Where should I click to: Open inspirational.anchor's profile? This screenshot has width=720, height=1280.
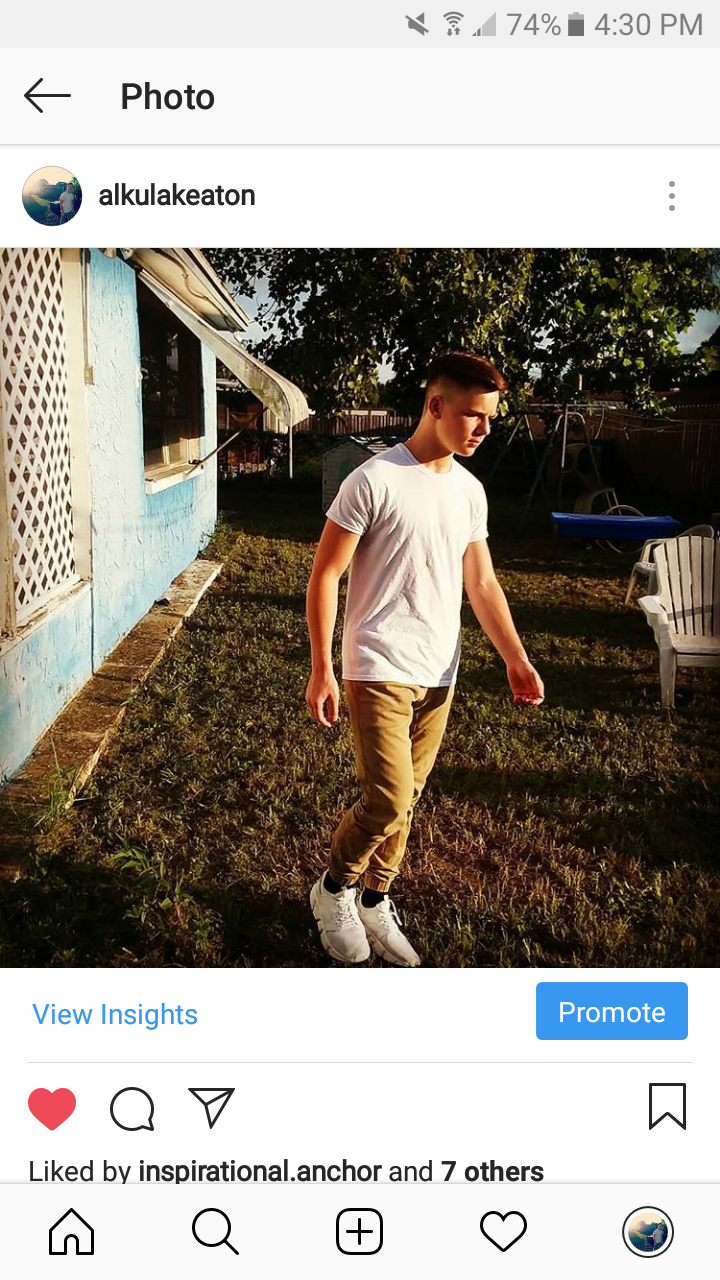260,1171
